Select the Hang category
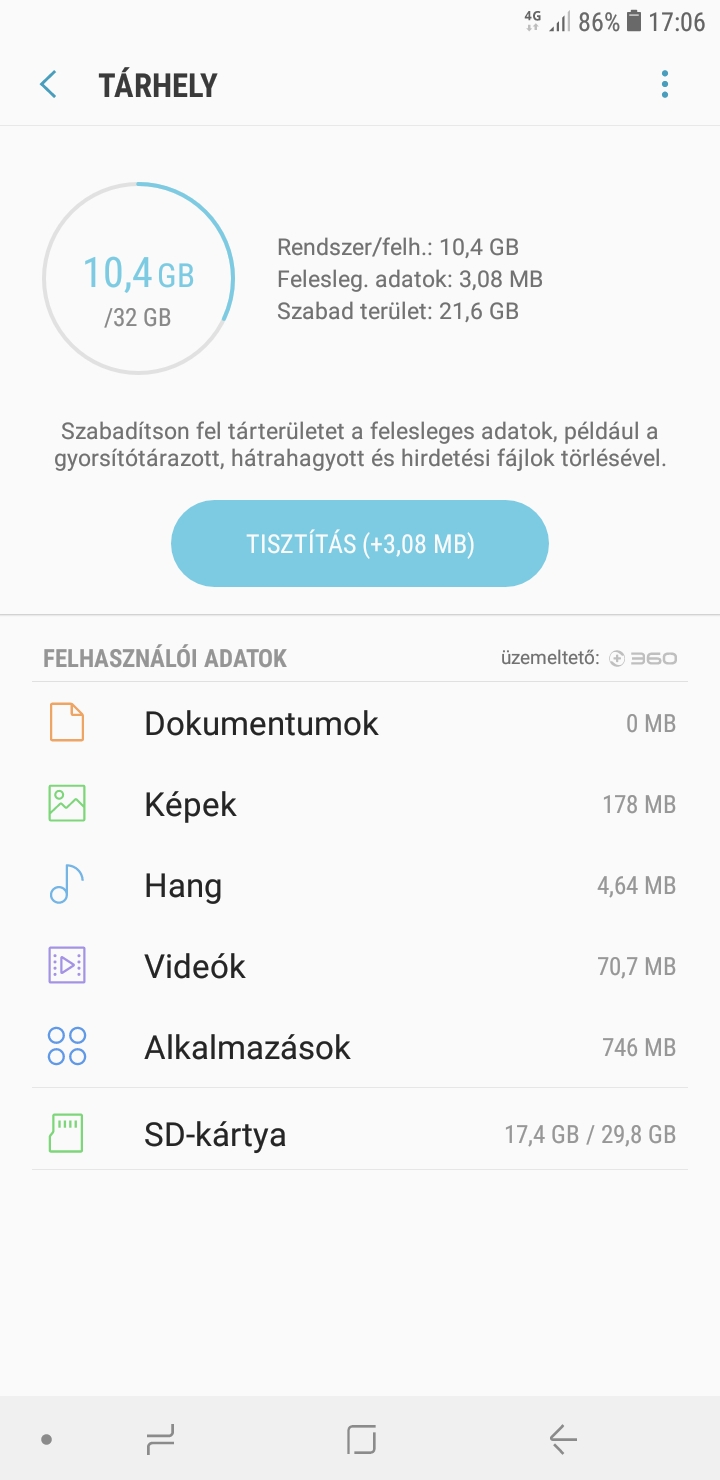The width and height of the screenshot is (720, 1480). [x=360, y=885]
